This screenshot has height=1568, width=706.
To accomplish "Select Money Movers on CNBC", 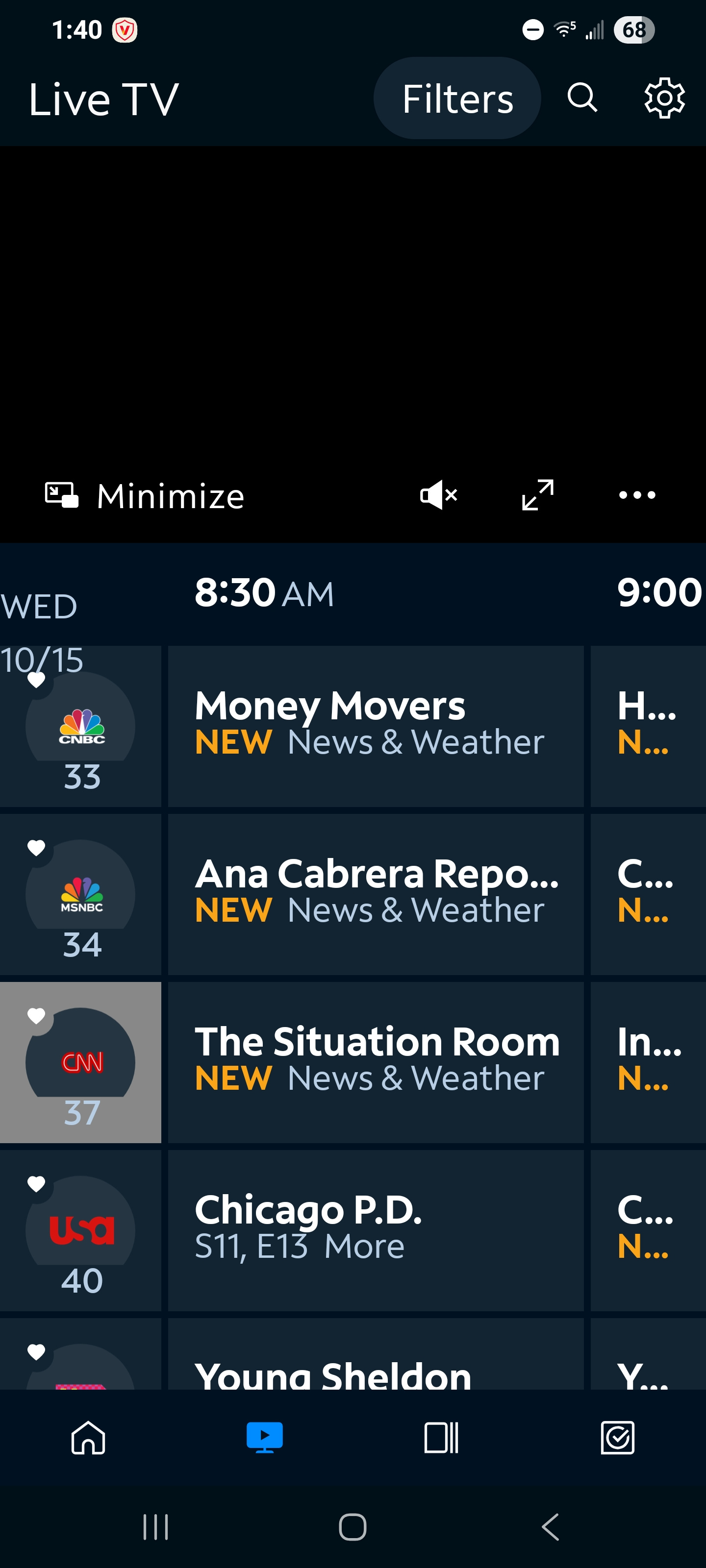I will tap(375, 726).
